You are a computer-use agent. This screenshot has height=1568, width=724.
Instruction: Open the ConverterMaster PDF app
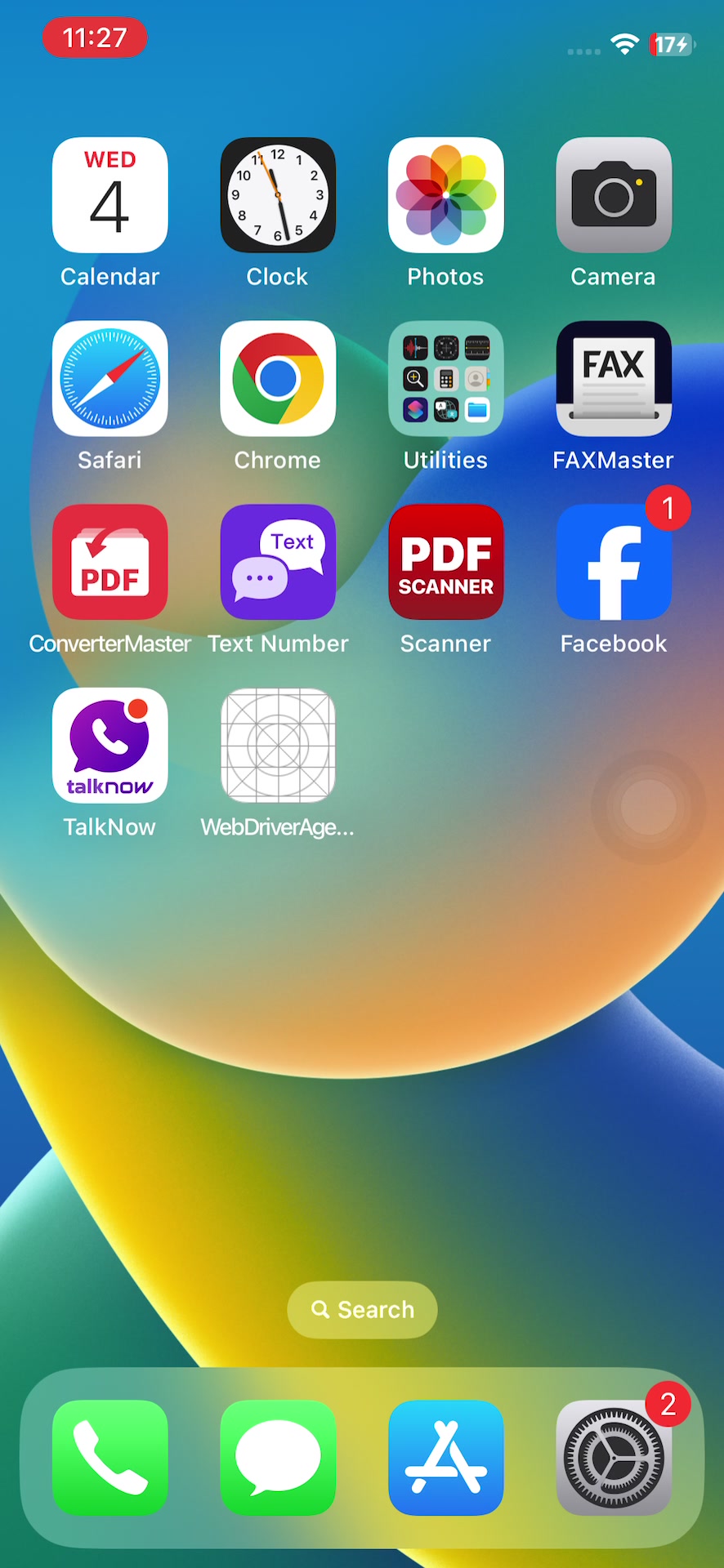click(109, 562)
